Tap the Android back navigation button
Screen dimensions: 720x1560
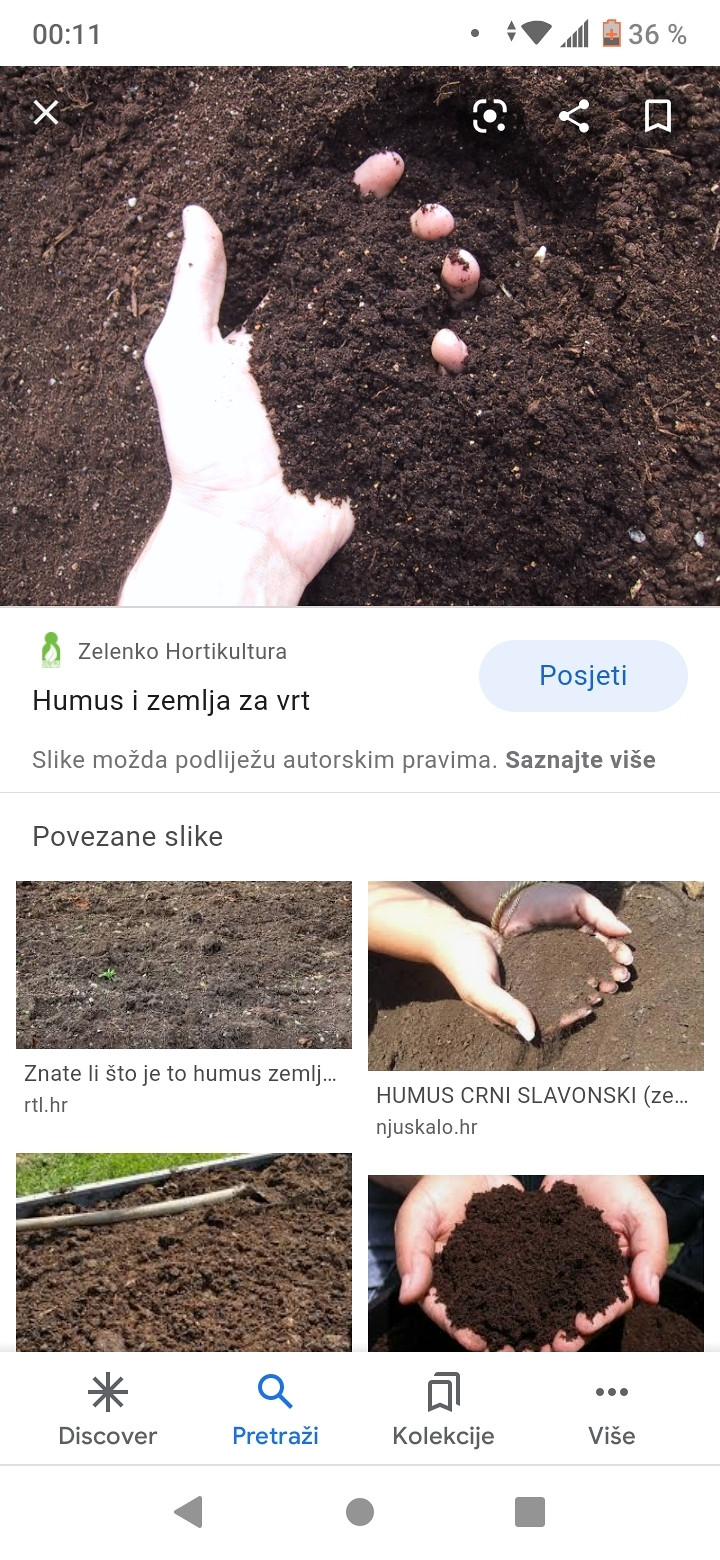pos(188,1512)
